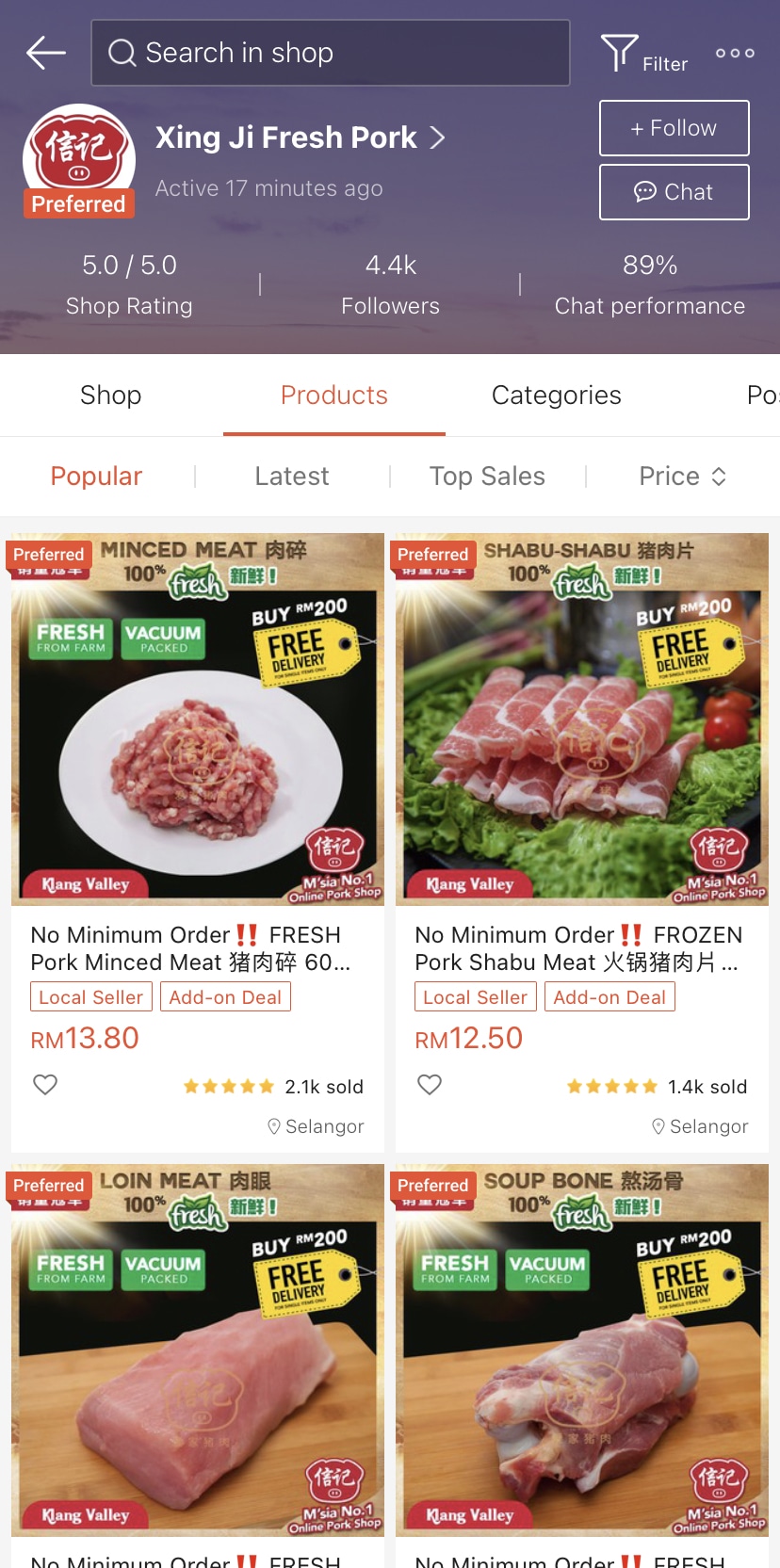Screen dimensions: 780x1568
Task: Open the Soup Bone product card
Action: pyautogui.click(x=582, y=1356)
